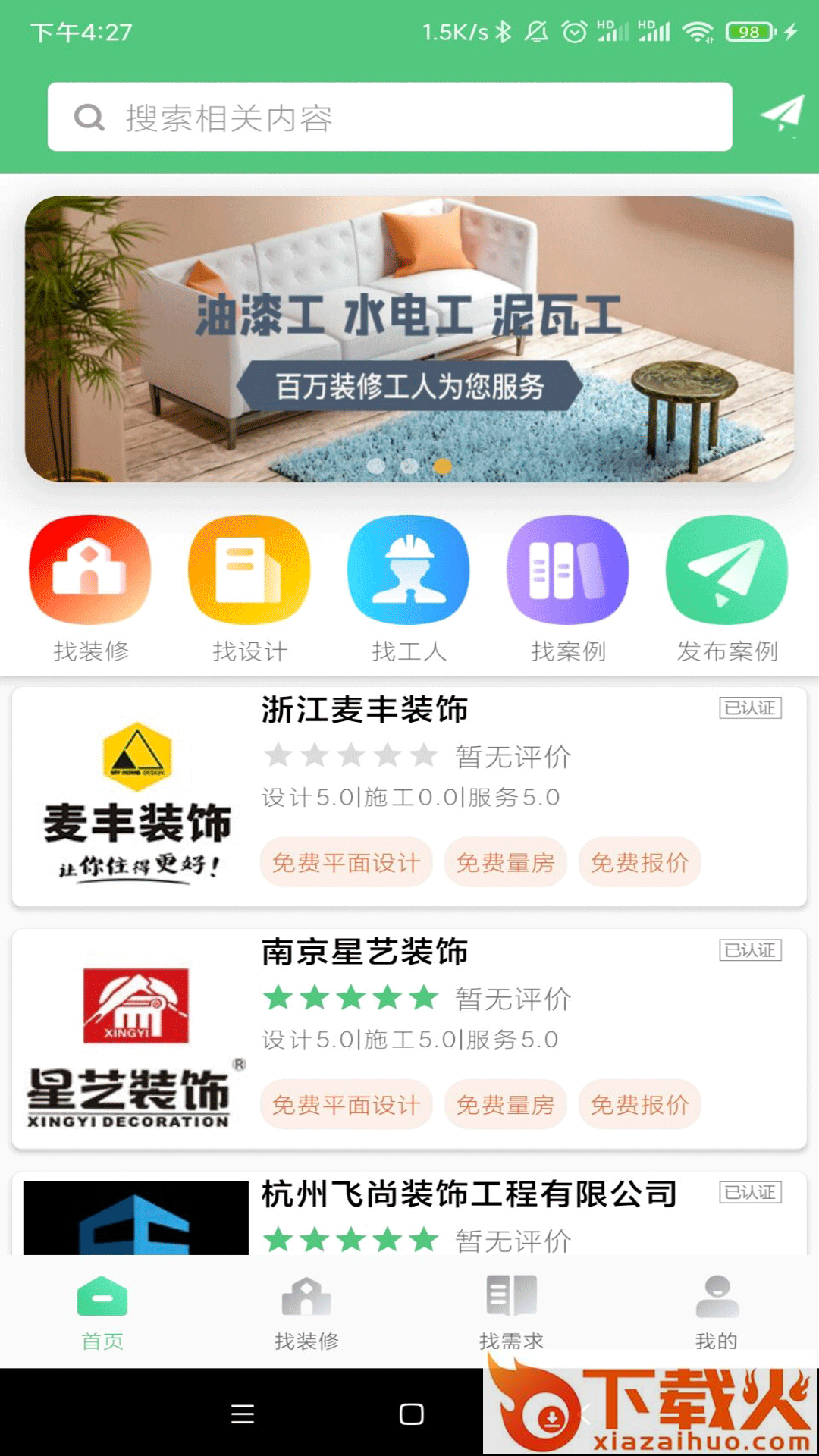Select 发布案例 shortcut

727,588
